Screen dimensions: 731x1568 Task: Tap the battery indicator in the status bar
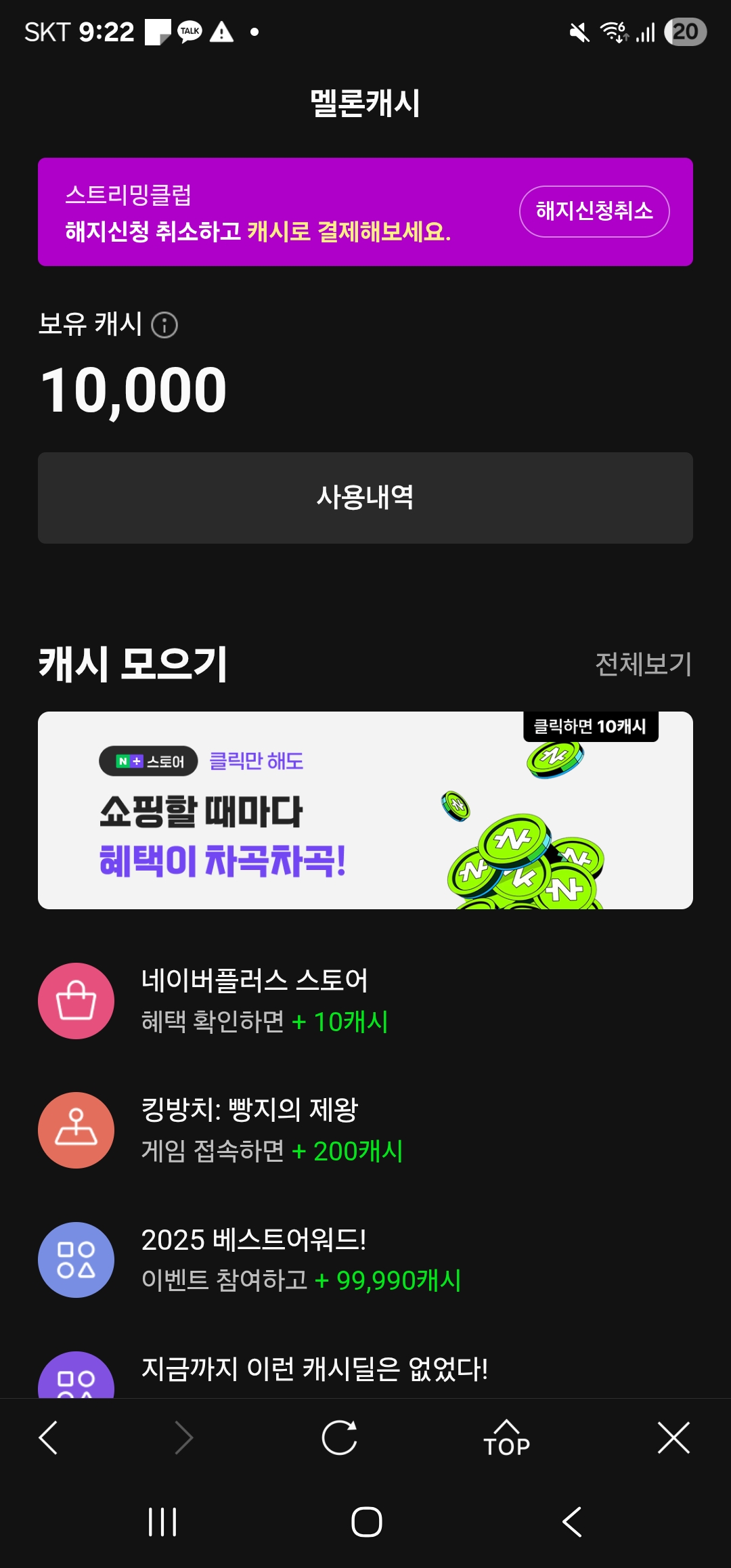pyautogui.click(x=685, y=30)
